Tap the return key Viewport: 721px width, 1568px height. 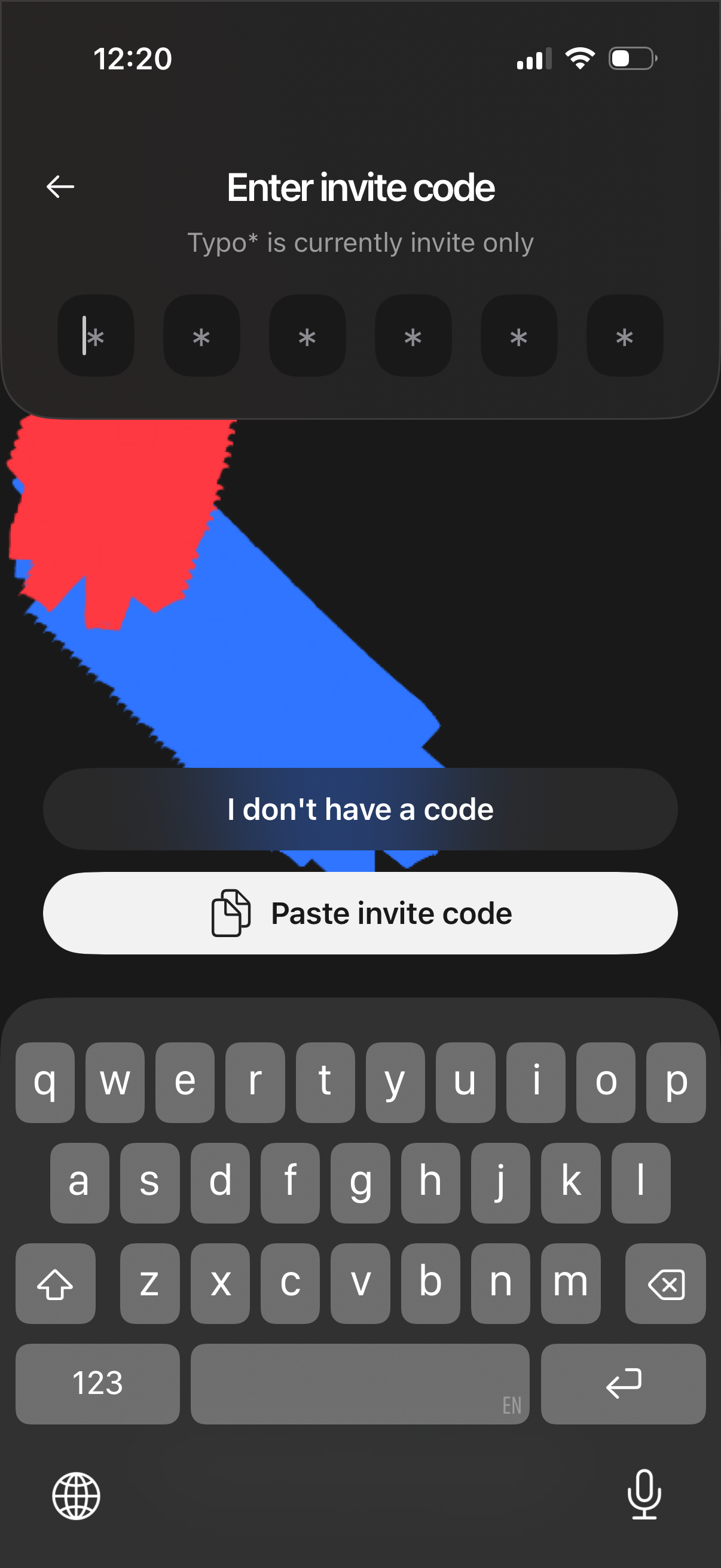click(624, 1384)
